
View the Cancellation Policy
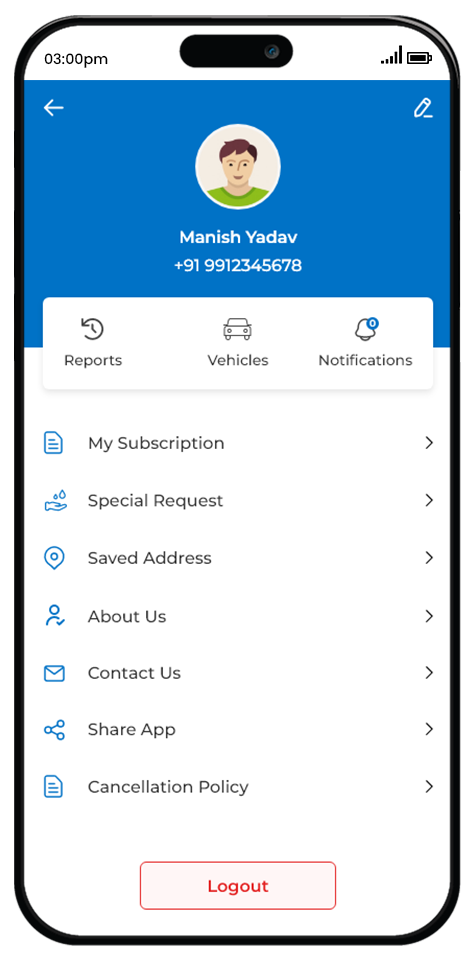(238, 787)
